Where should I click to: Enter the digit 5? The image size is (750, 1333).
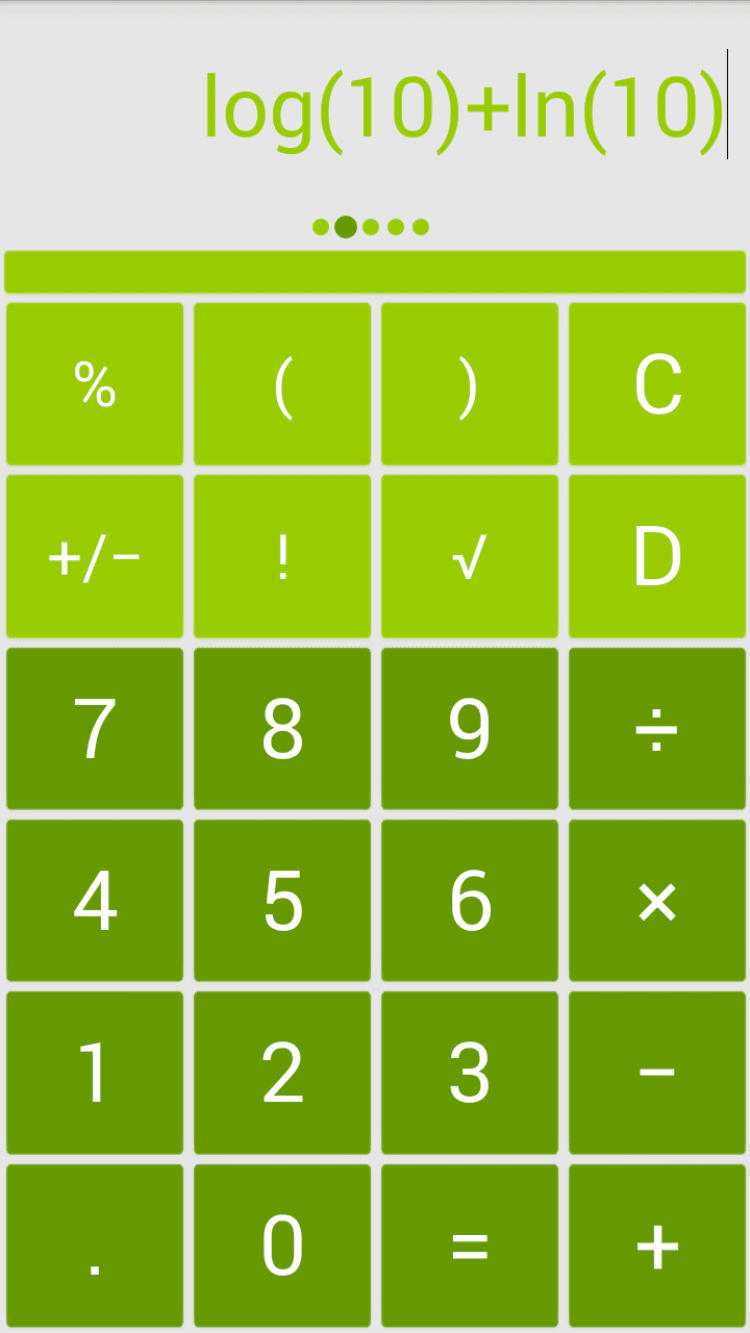pyautogui.click(x=282, y=901)
